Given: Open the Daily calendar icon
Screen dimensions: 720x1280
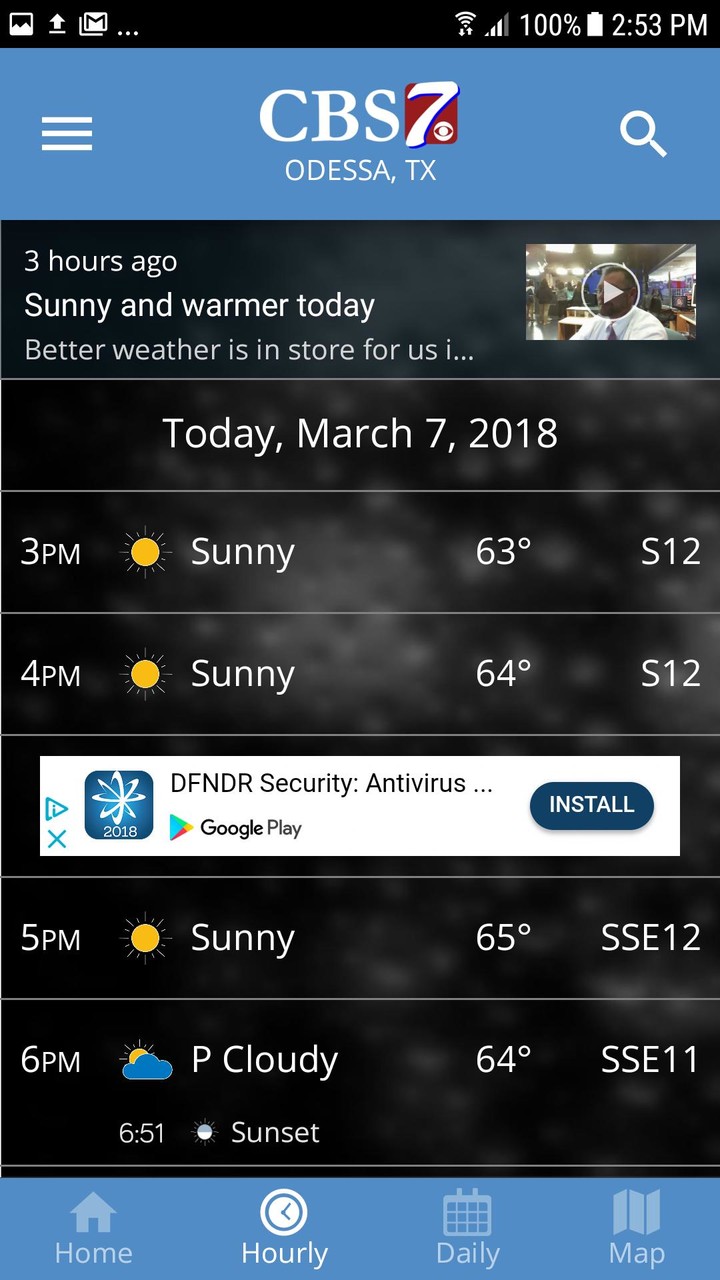Looking at the screenshot, I should (467, 1213).
